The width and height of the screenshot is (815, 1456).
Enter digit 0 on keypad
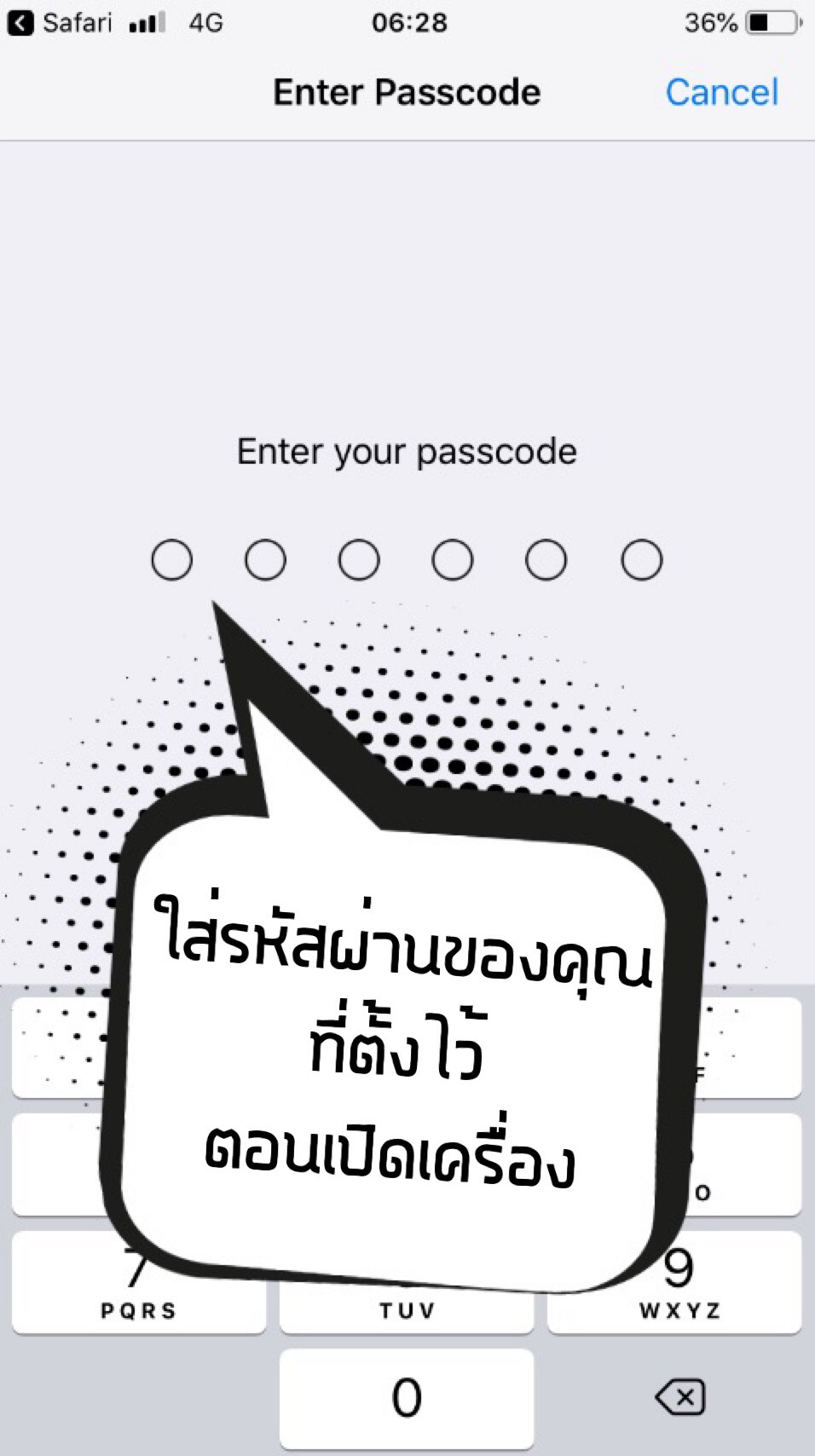tap(407, 1398)
